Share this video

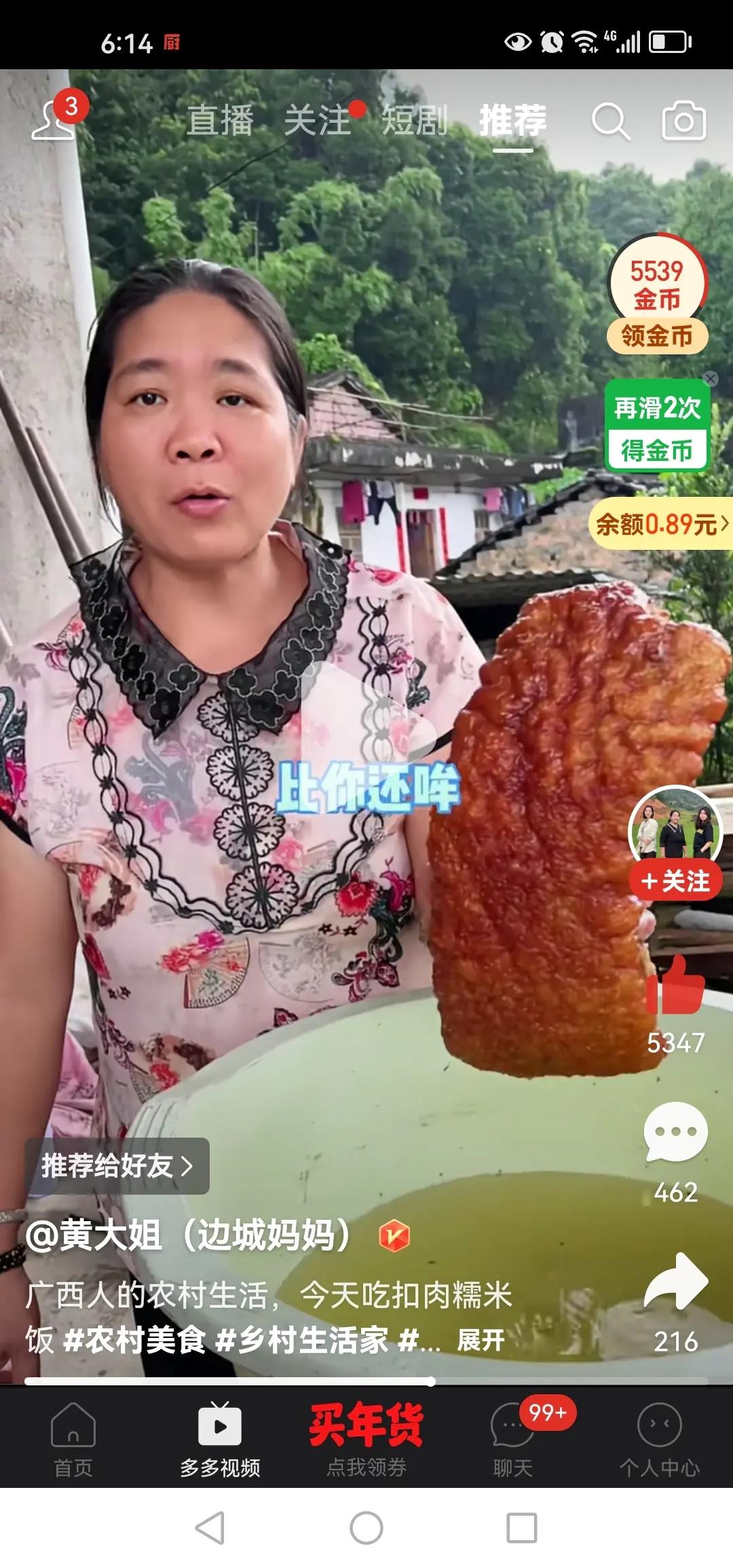coord(675,1282)
